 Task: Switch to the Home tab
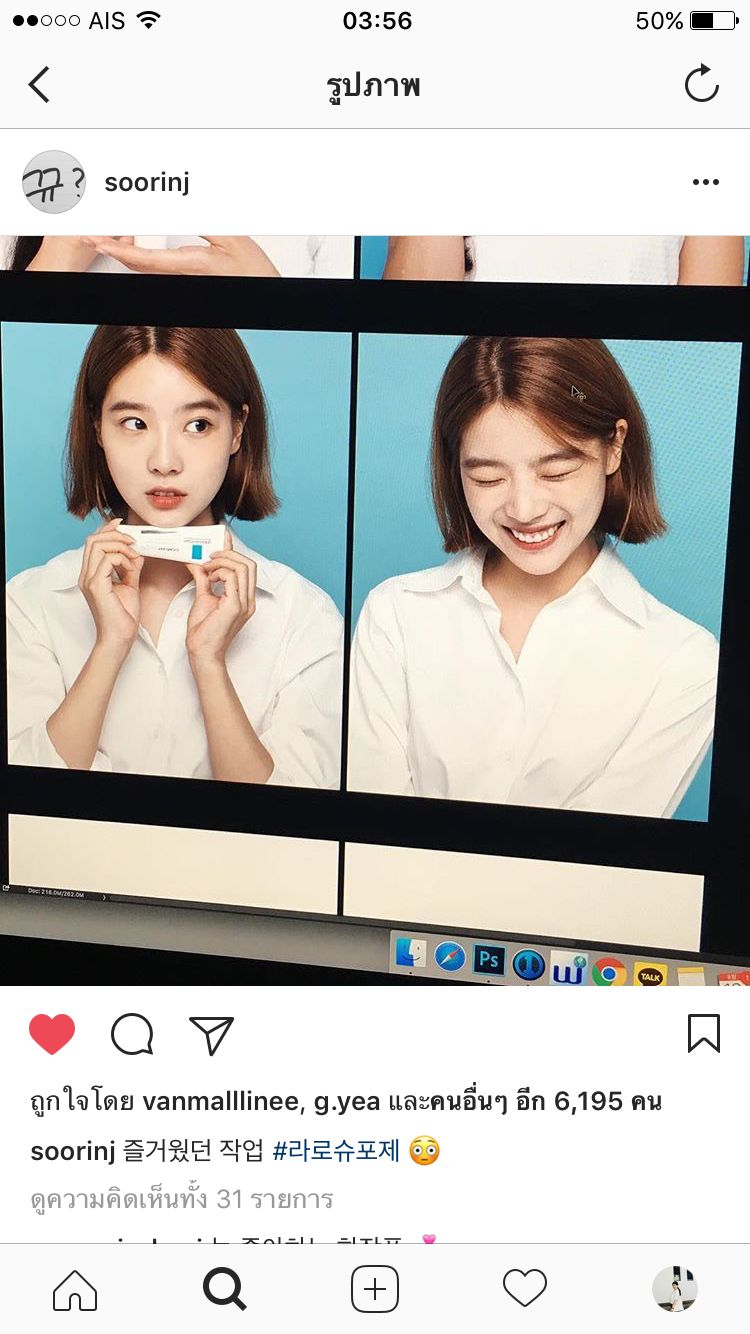(x=75, y=1289)
